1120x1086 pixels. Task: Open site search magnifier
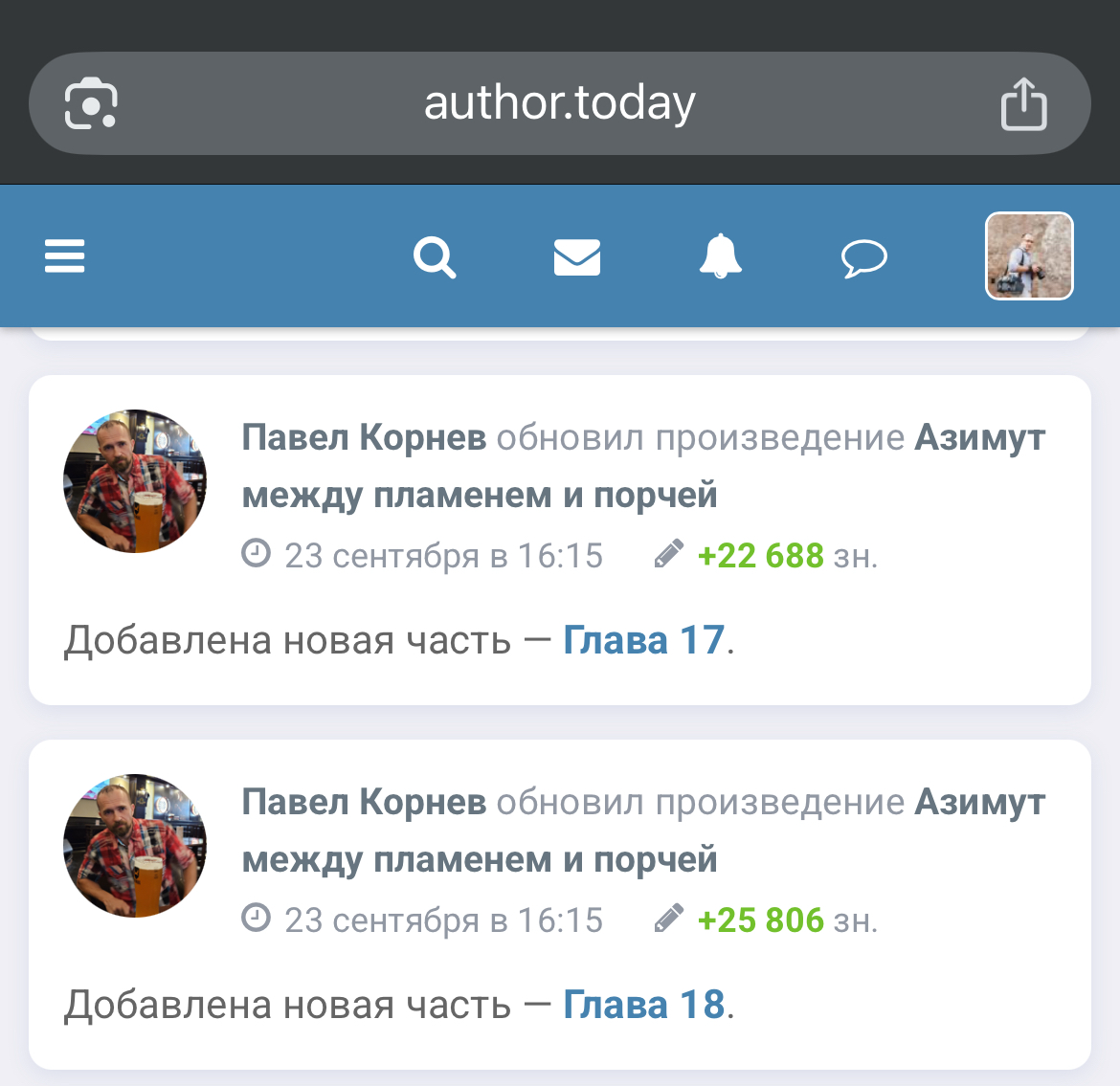click(435, 256)
